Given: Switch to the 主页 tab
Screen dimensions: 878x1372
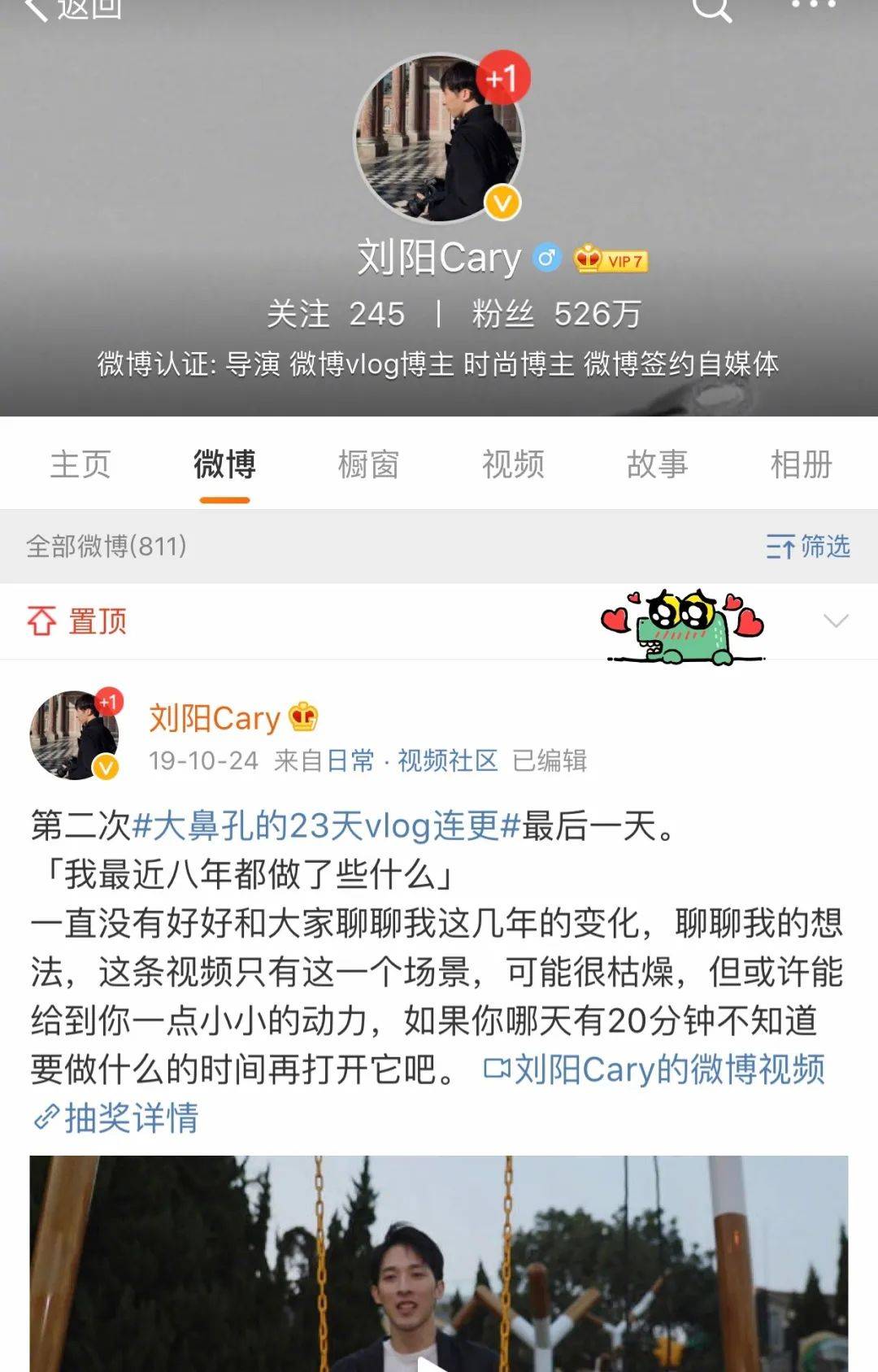Looking at the screenshot, I should click(80, 464).
